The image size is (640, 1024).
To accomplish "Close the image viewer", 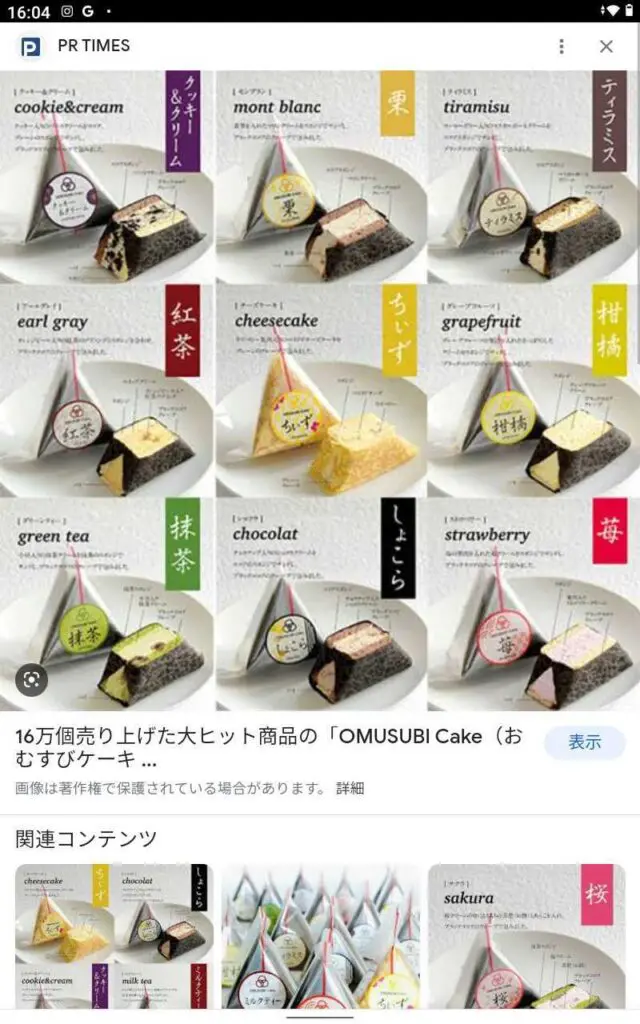I will click(x=606, y=46).
